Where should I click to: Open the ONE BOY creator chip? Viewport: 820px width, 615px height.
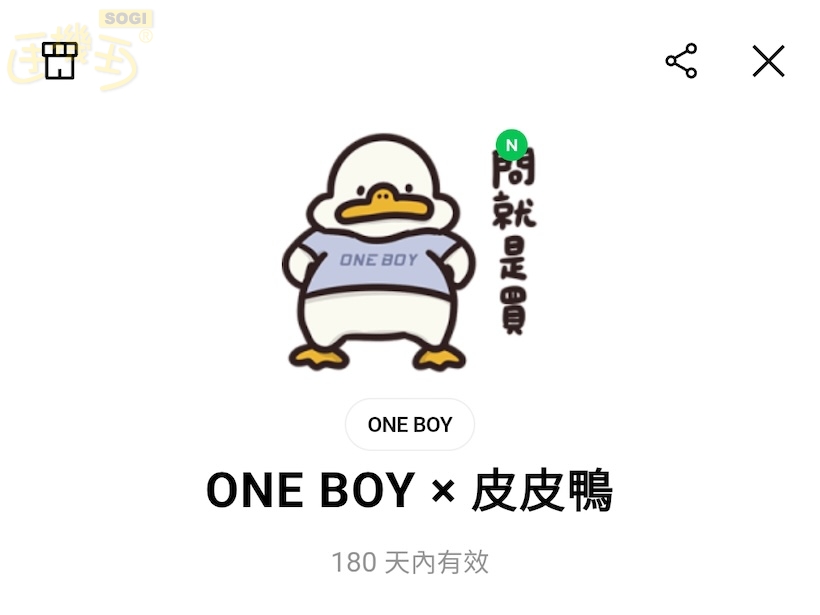click(x=410, y=425)
